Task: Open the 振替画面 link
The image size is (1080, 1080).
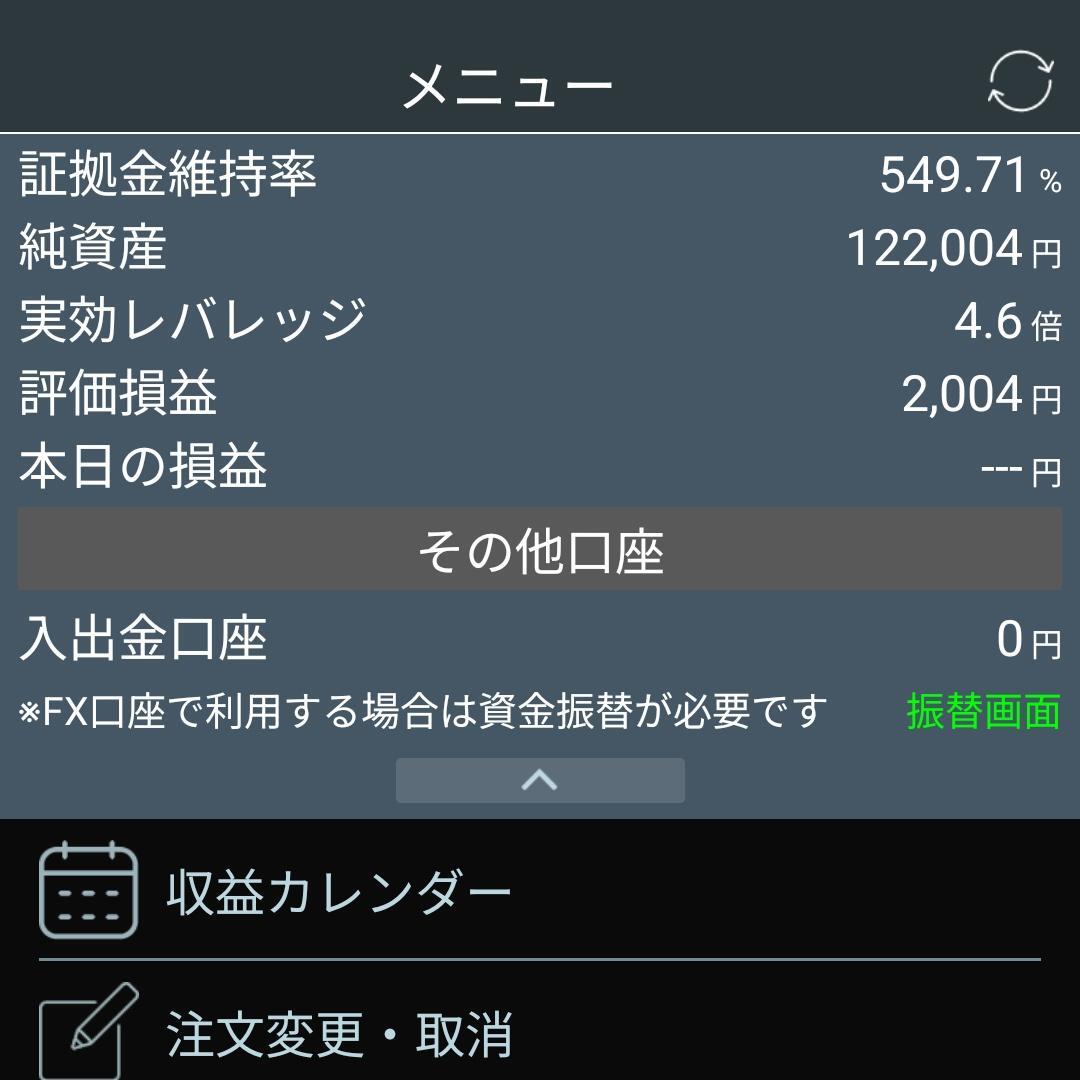Action: tap(983, 712)
